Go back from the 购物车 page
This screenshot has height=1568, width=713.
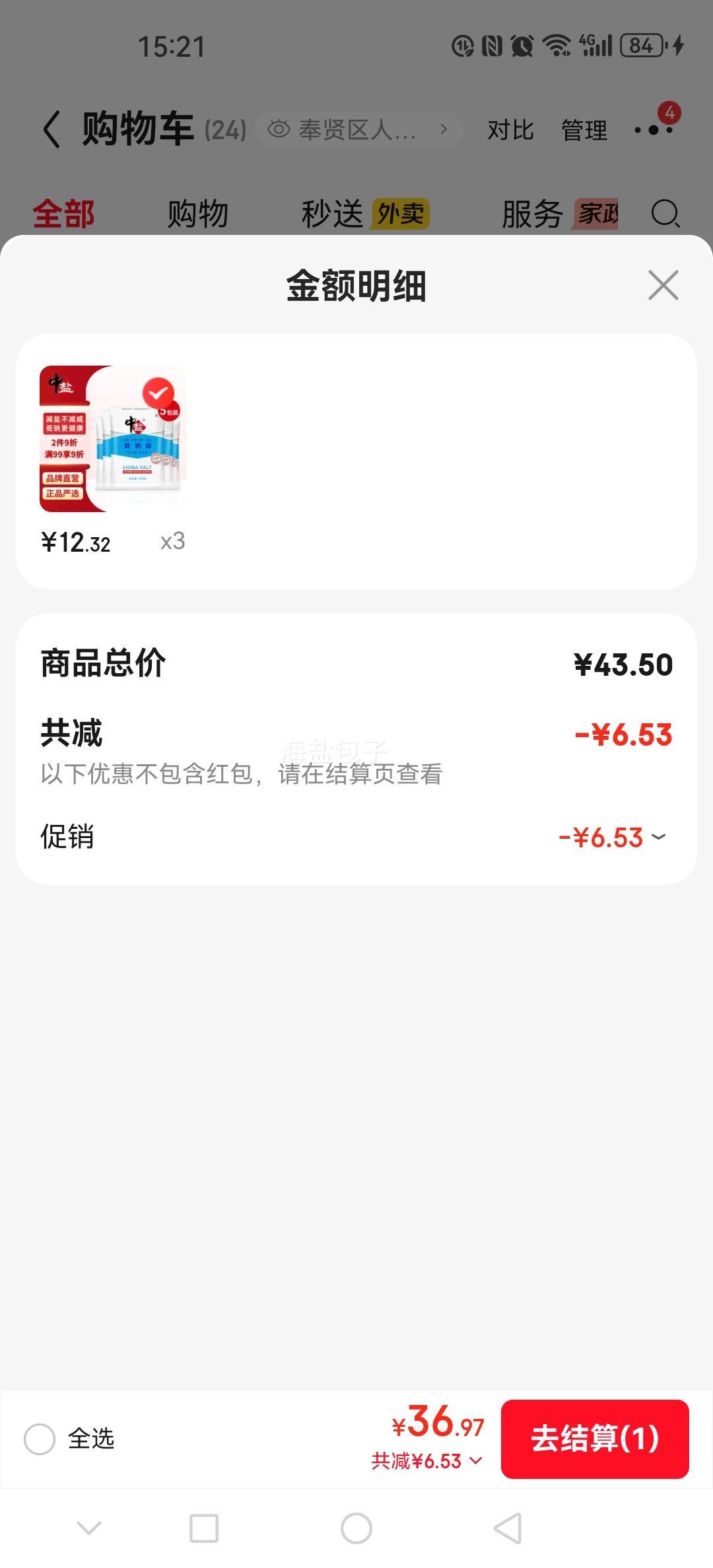[x=51, y=129]
